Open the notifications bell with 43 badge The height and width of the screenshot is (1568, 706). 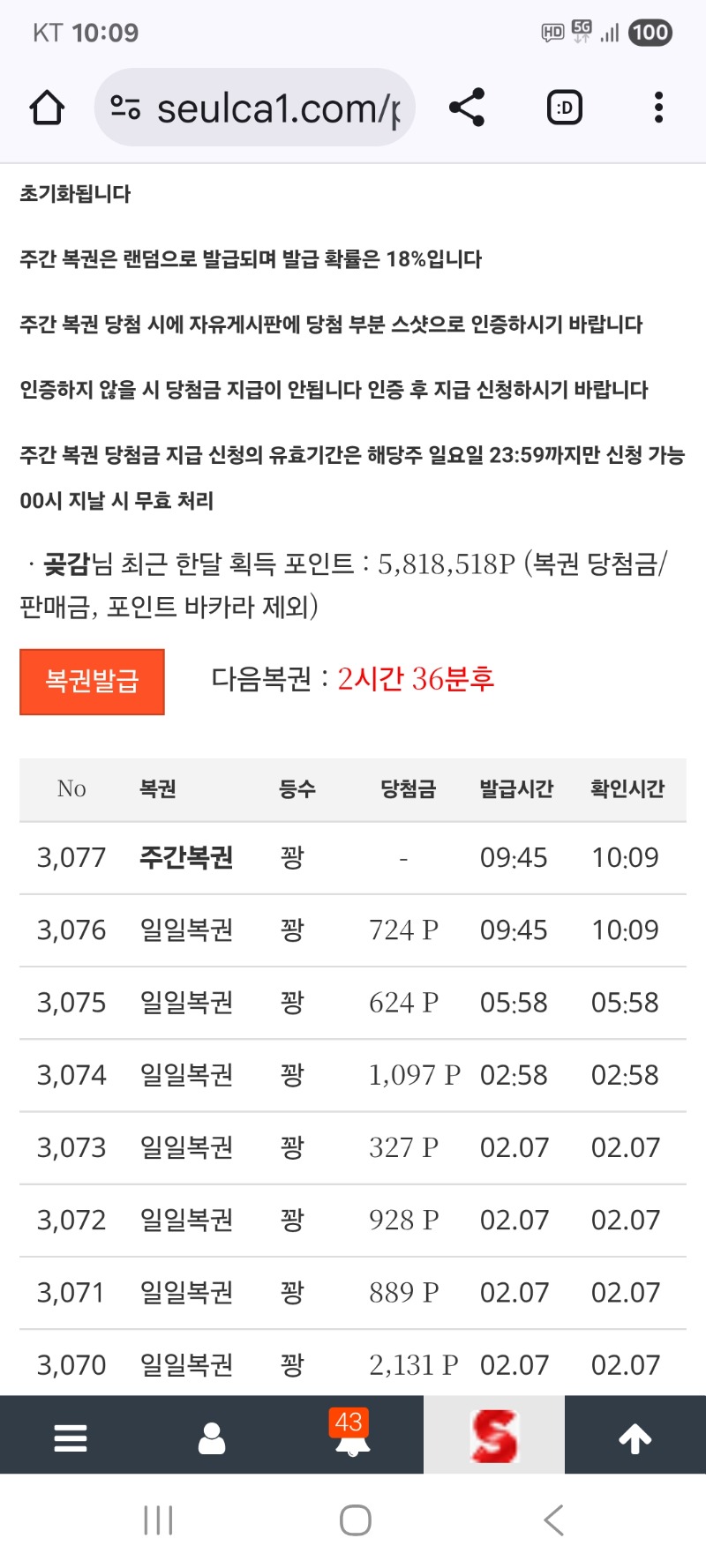[351, 1437]
